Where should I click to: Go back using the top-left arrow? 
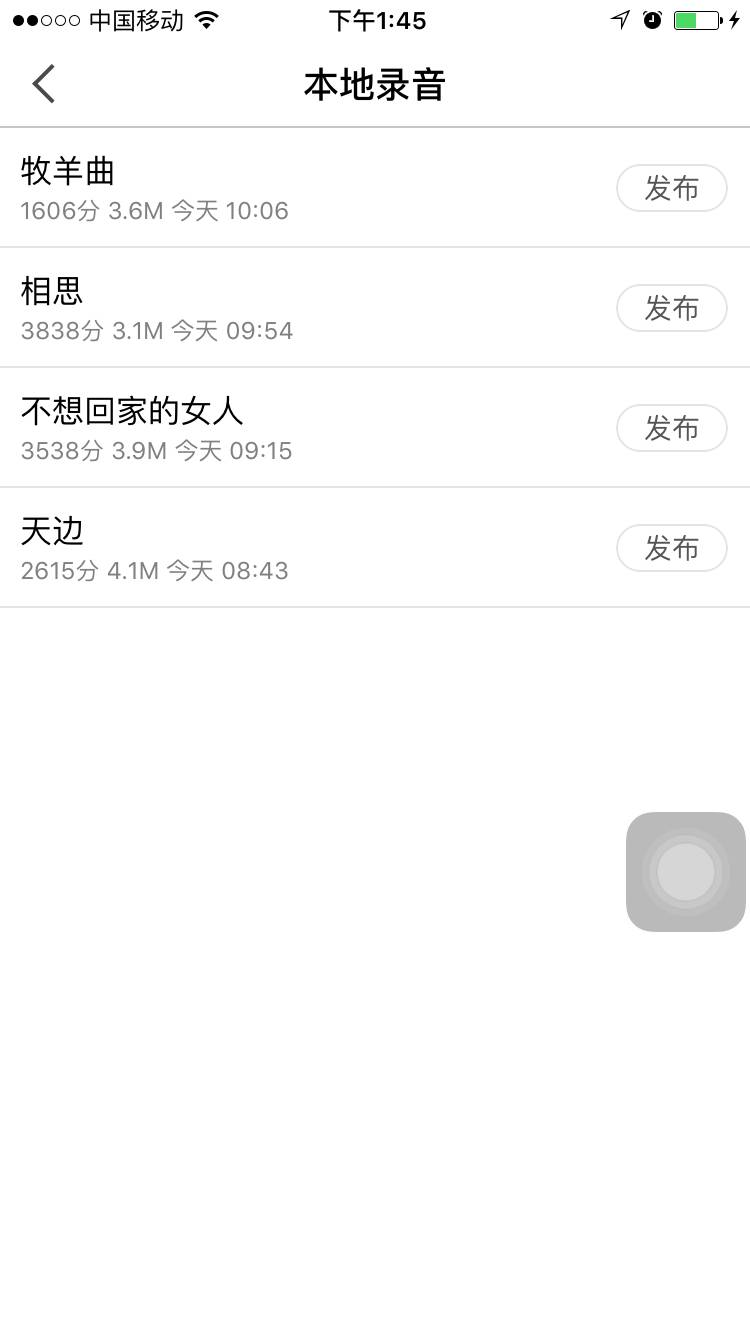44,84
